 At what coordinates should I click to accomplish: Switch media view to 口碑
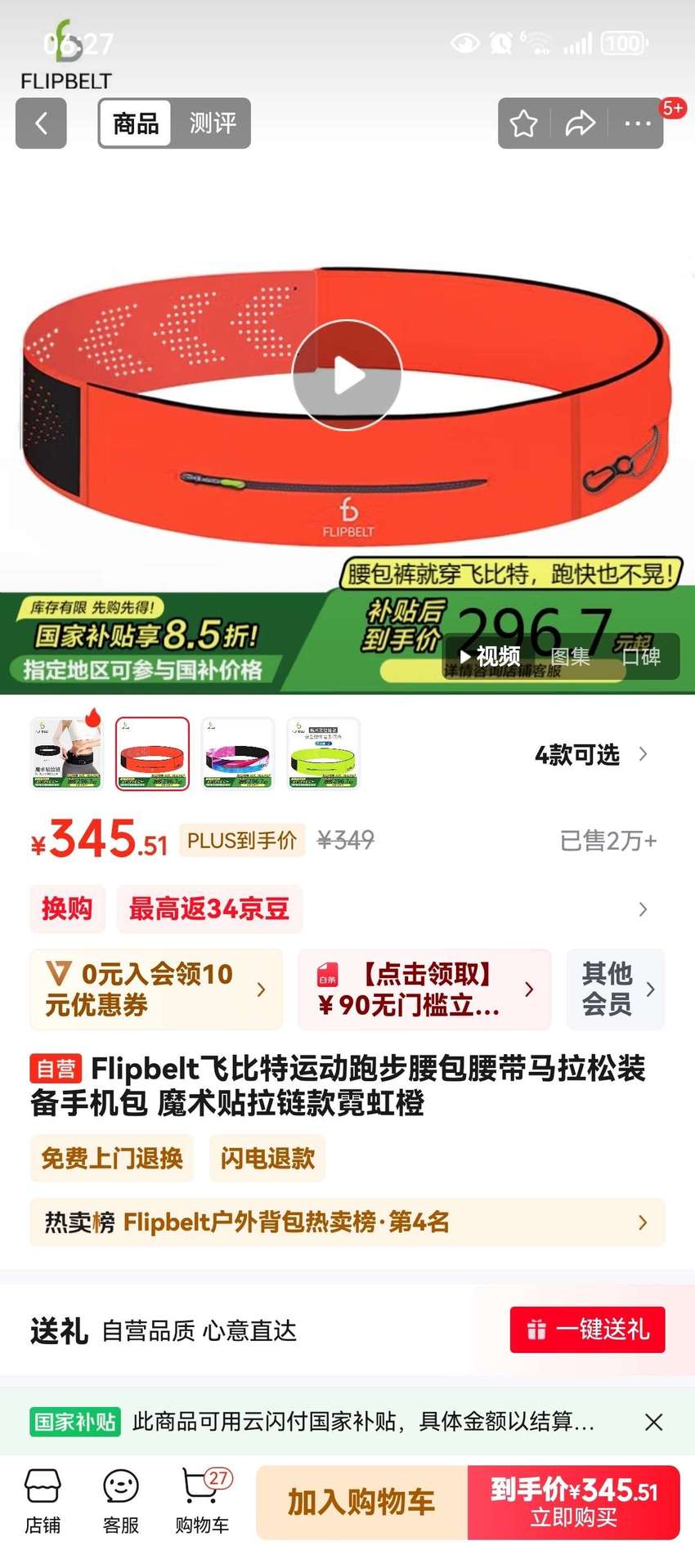(x=641, y=657)
